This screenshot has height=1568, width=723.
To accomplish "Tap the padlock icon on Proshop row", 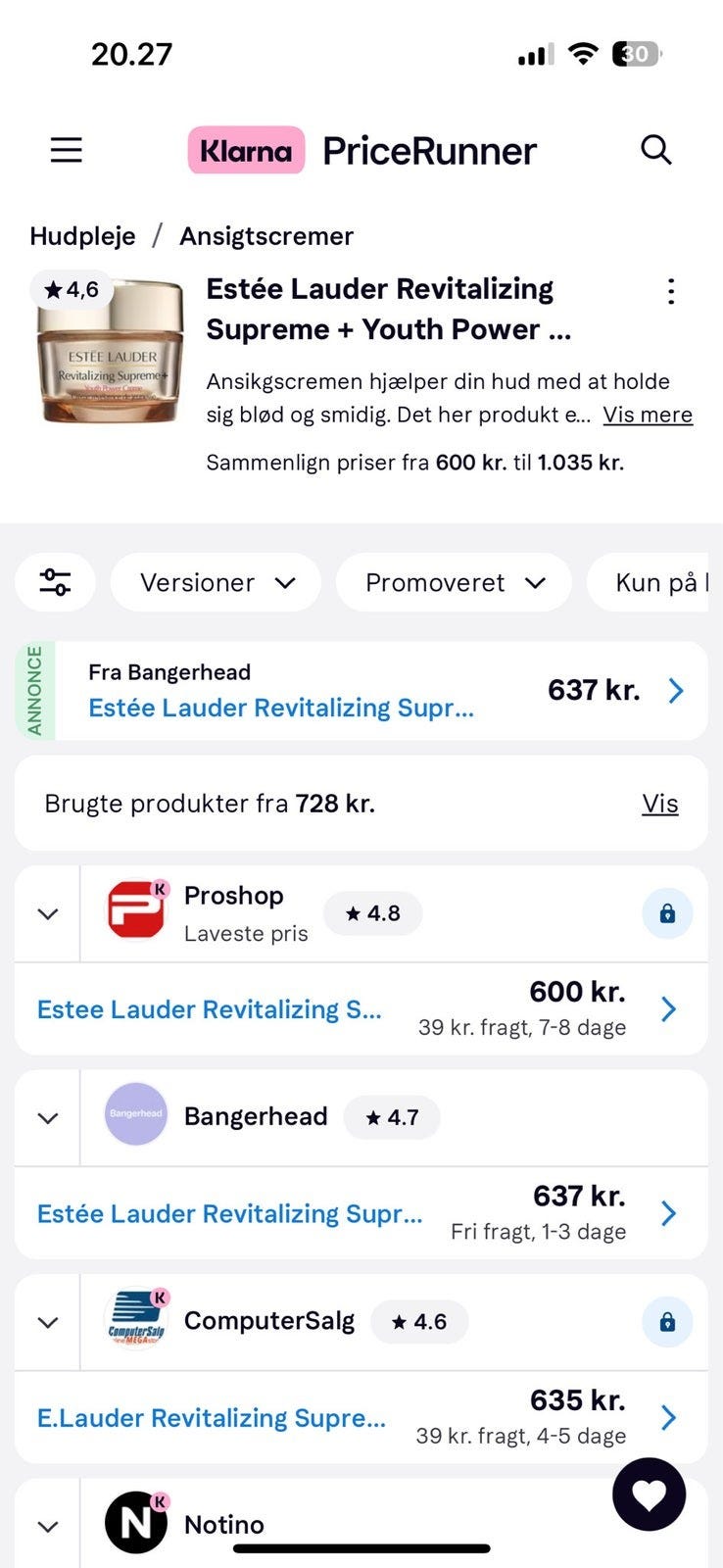I will coord(667,912).
